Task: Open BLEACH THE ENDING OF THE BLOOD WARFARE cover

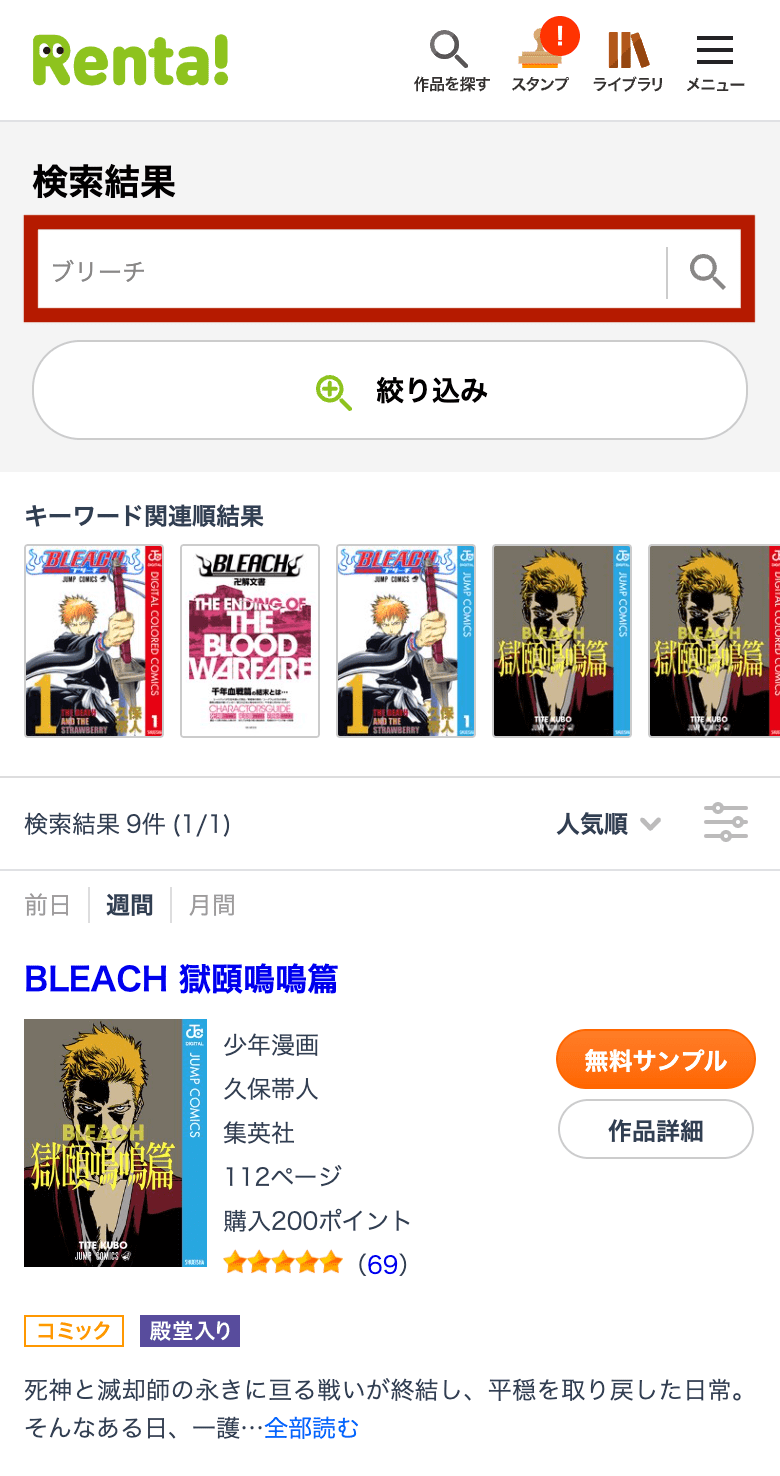Action: tap(250, 641)
